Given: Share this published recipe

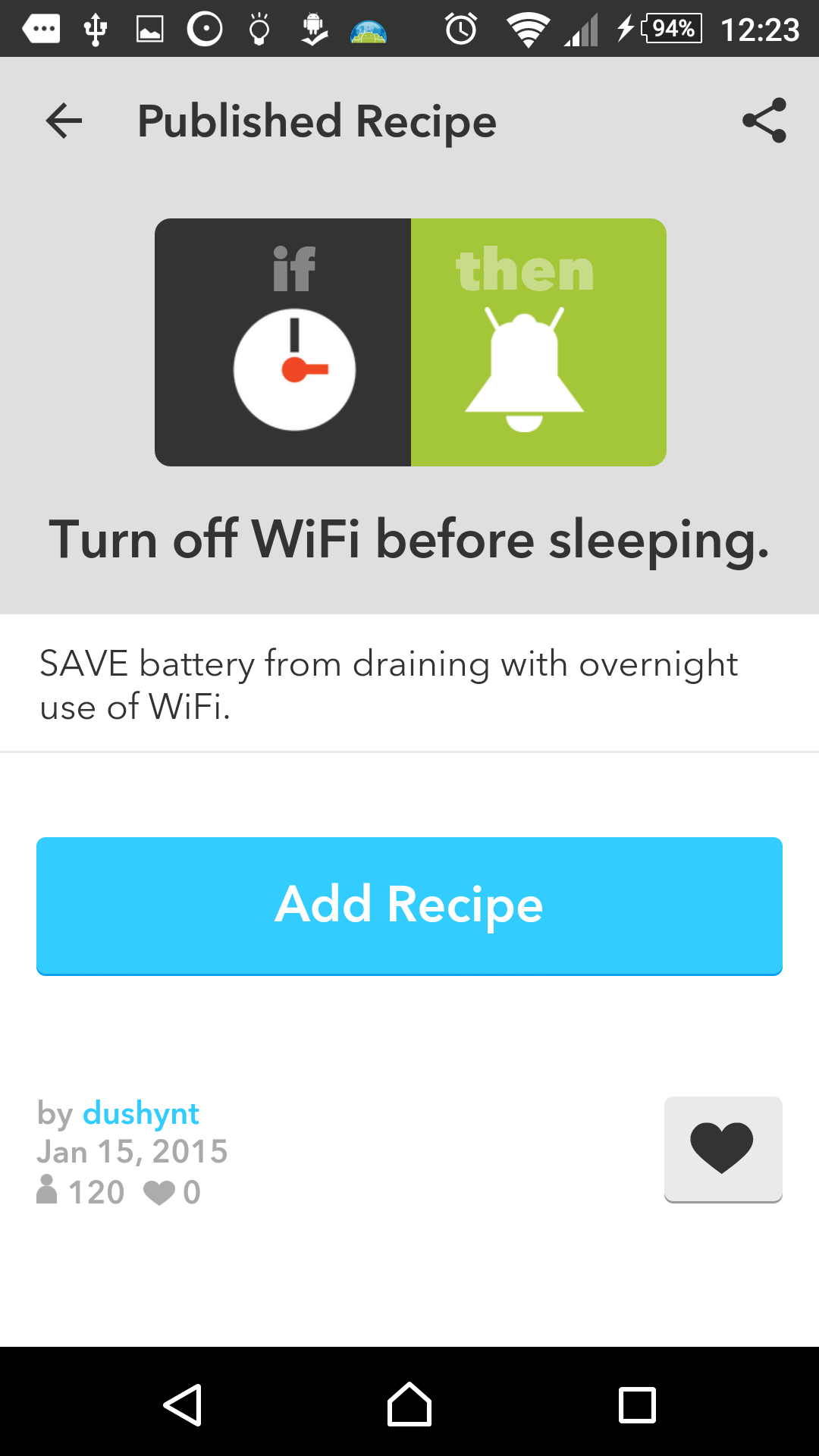Looking at the screenshot, I should tap(764, 121).
